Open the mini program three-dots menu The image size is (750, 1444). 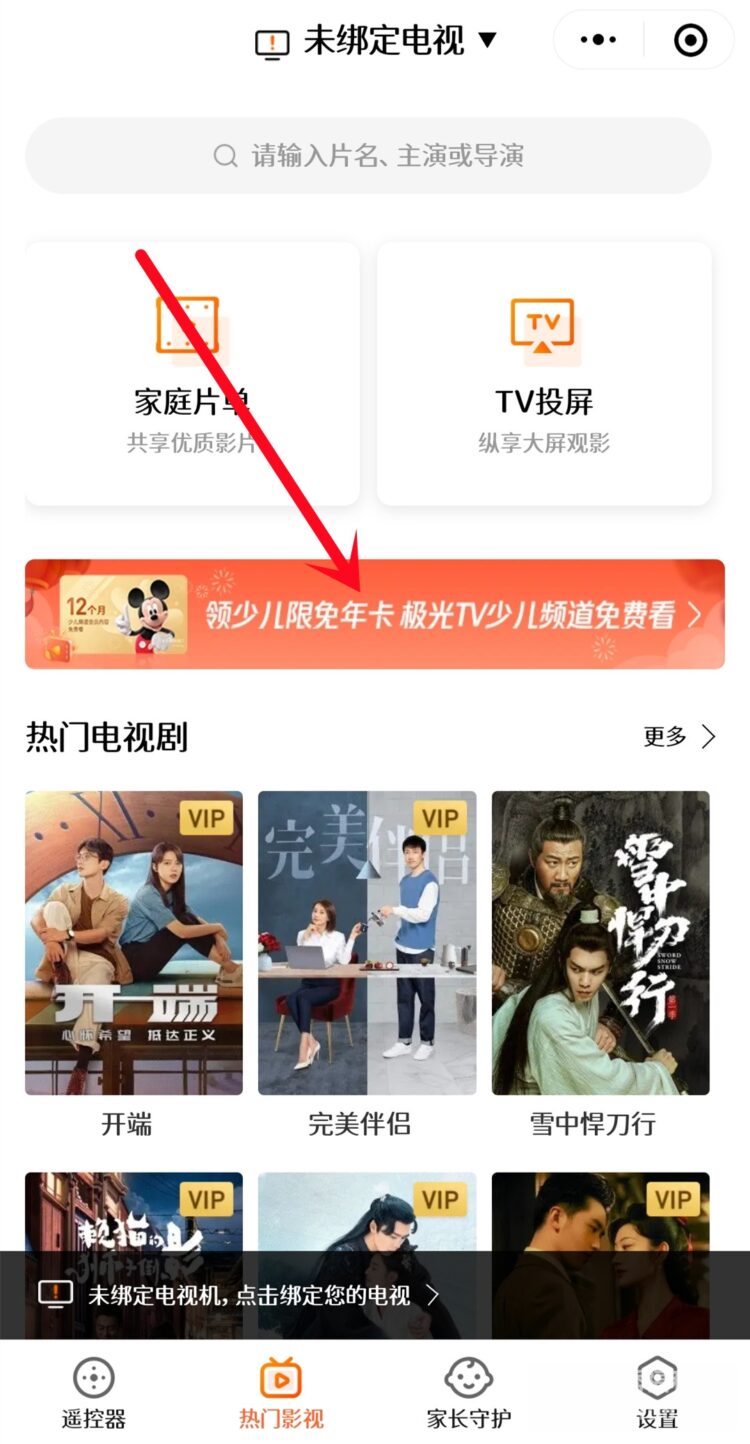click(x=598, y=40)
